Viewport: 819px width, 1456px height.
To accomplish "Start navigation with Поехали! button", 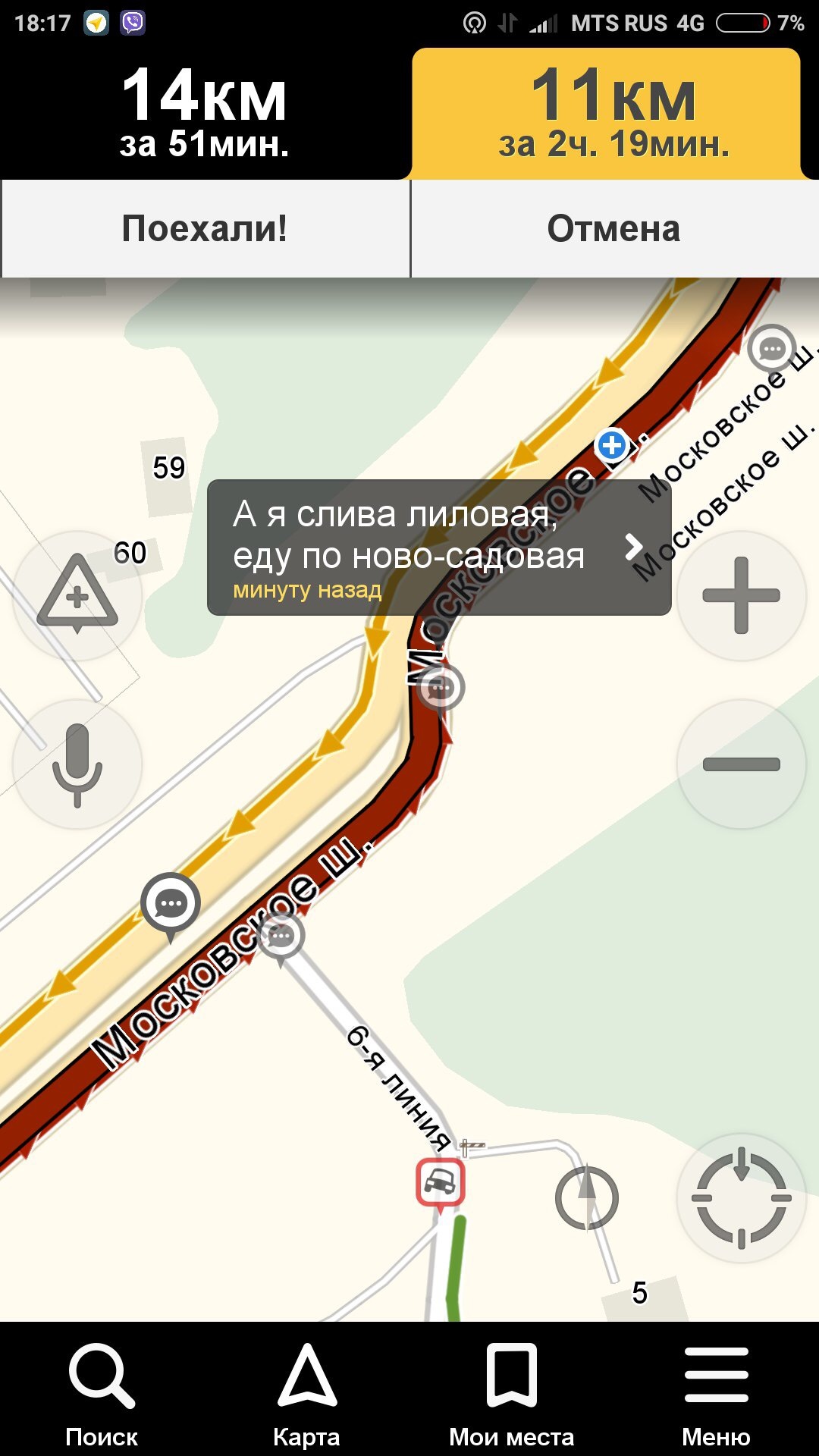I will pyautogui.click(x=205, y=228).
